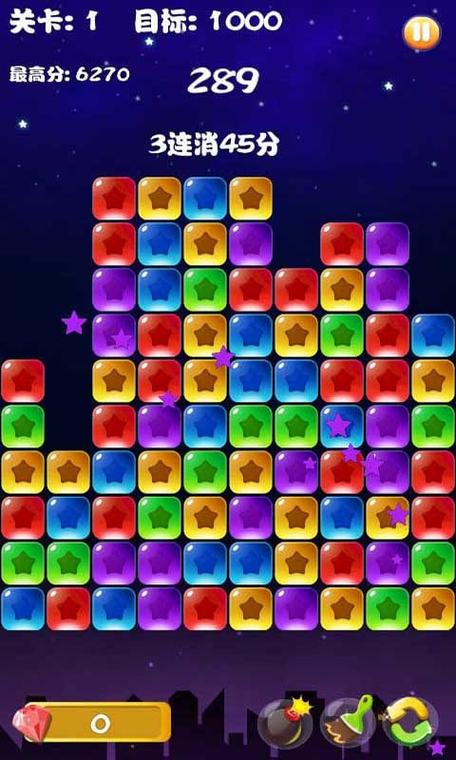Image resolution: width=456 pixels, height=760 pixels.
Task: Shuffle the blocks with the refresh arrows
Action: tap(409, 722)
